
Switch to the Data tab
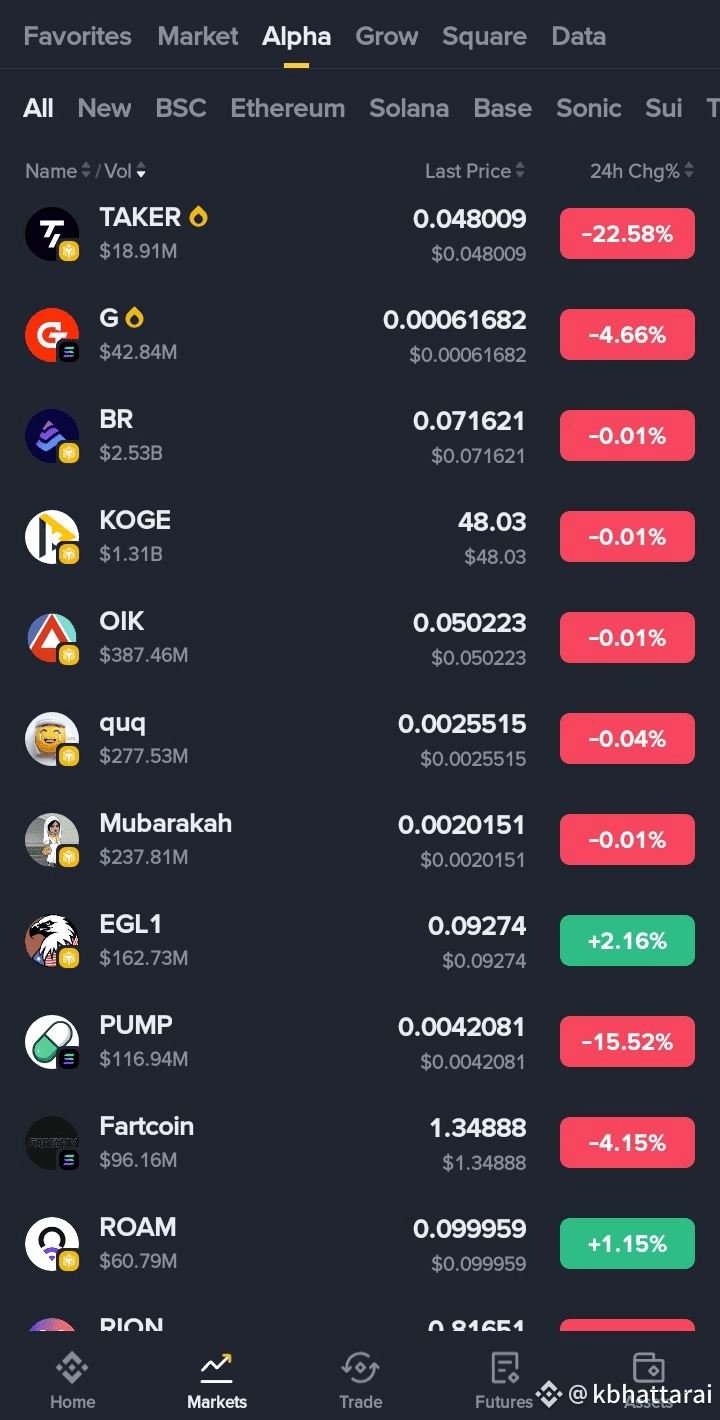coord(579,37)
